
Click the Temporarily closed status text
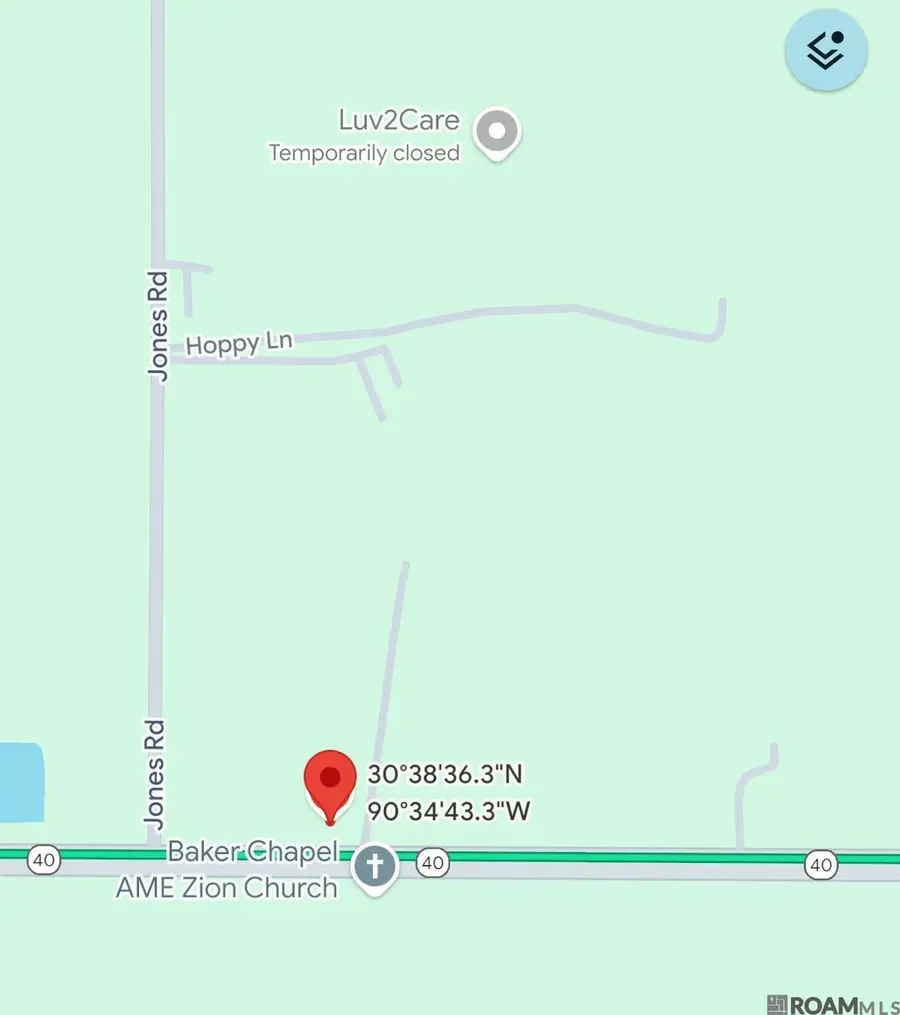[x=363, y=153]
